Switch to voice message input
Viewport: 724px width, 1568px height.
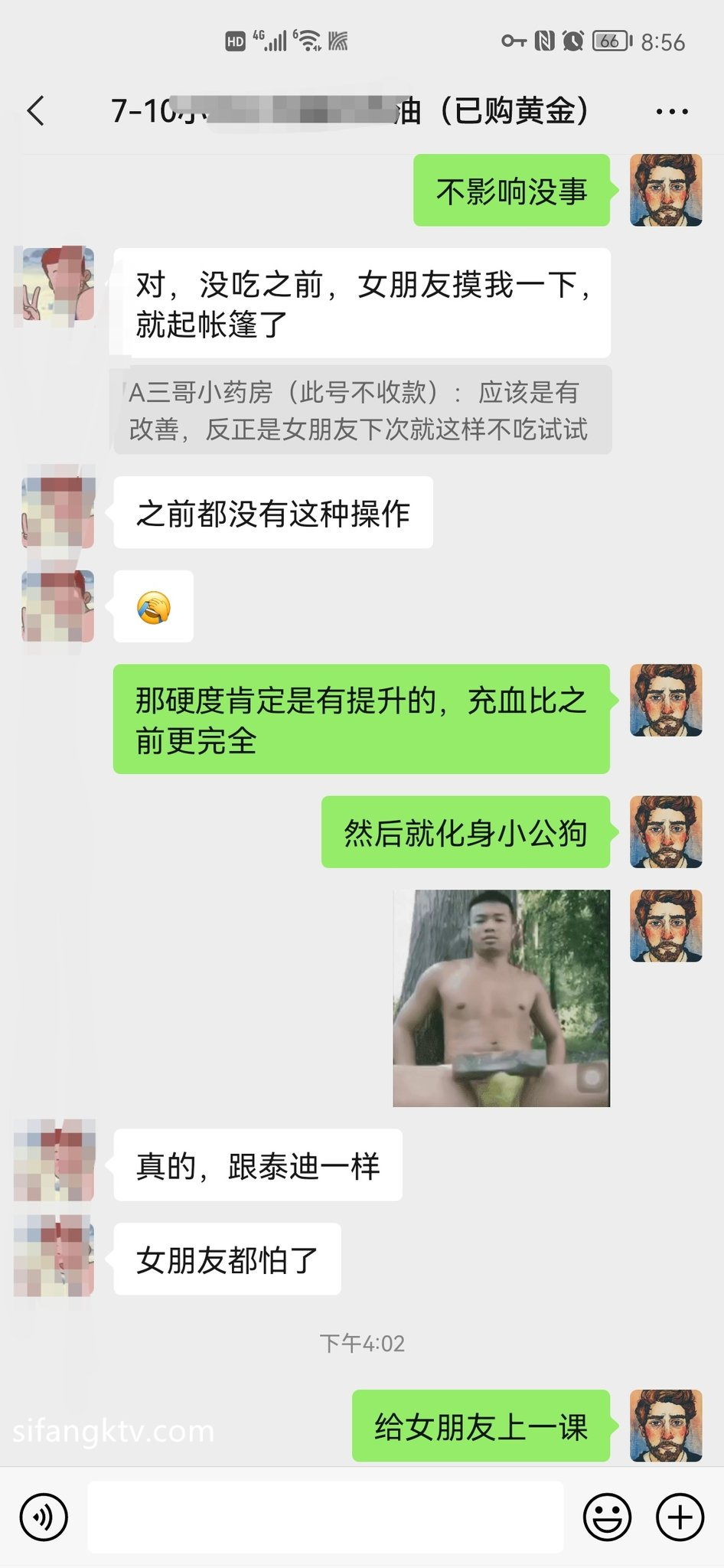point(44,1517)
